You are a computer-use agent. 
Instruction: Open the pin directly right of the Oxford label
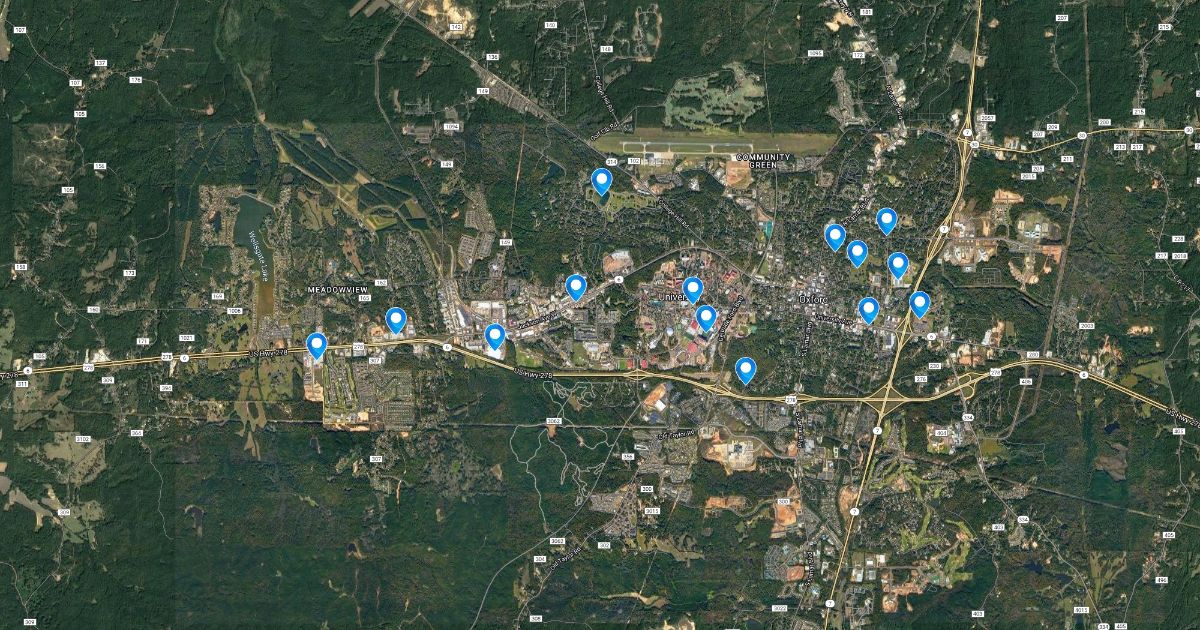coord(868,309)
